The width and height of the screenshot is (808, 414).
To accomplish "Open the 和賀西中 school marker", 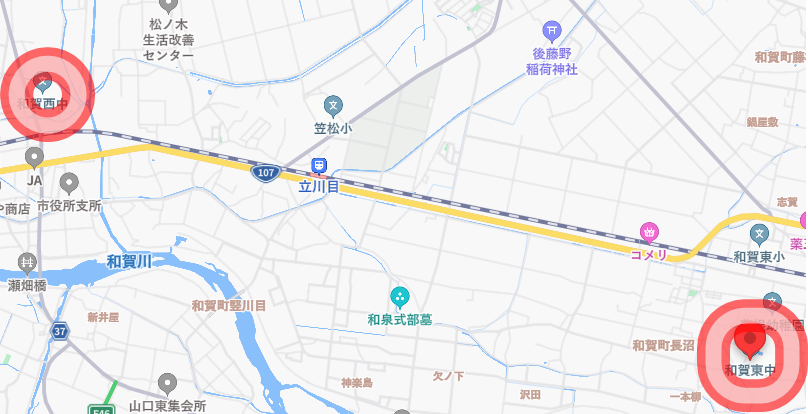I will pos(43,82).
